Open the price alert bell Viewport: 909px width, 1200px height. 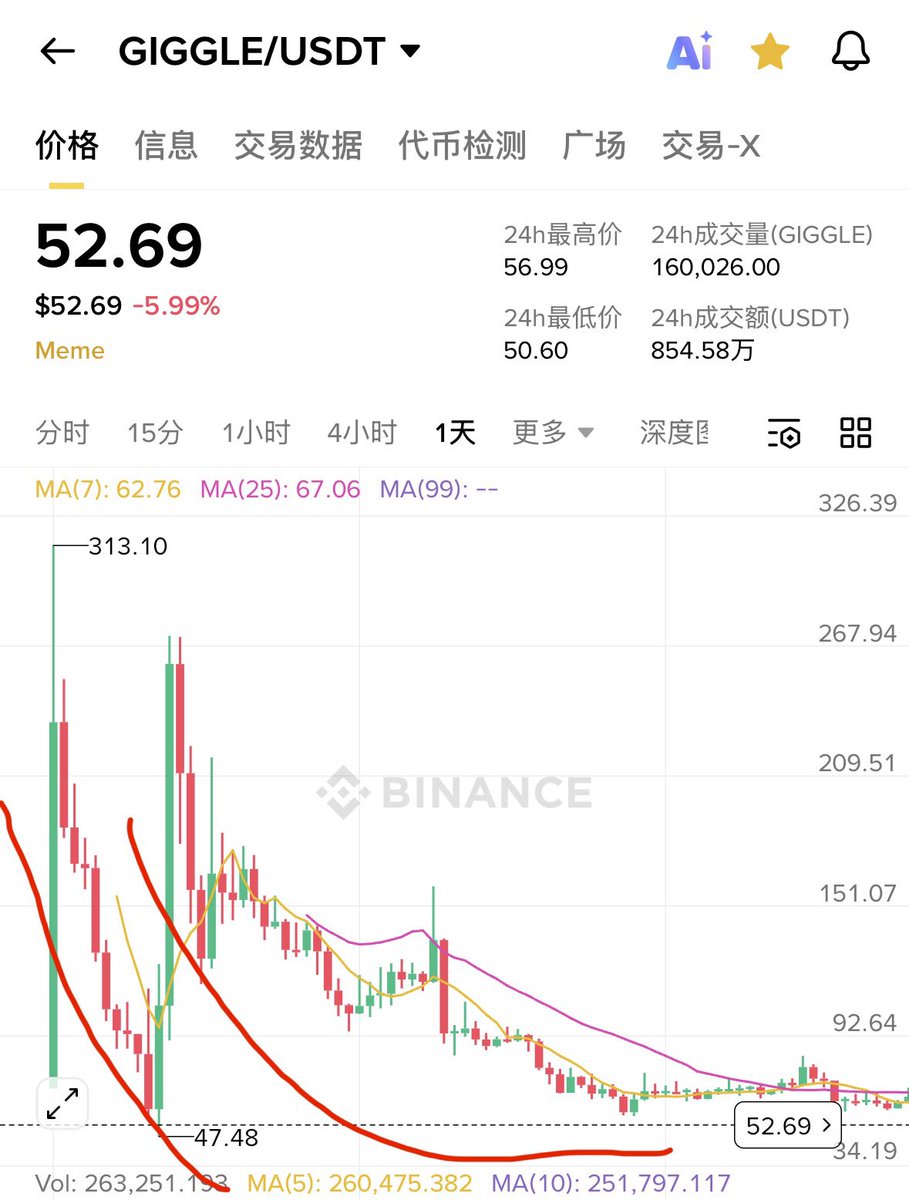pyautogui.click(x=851, y=52)
